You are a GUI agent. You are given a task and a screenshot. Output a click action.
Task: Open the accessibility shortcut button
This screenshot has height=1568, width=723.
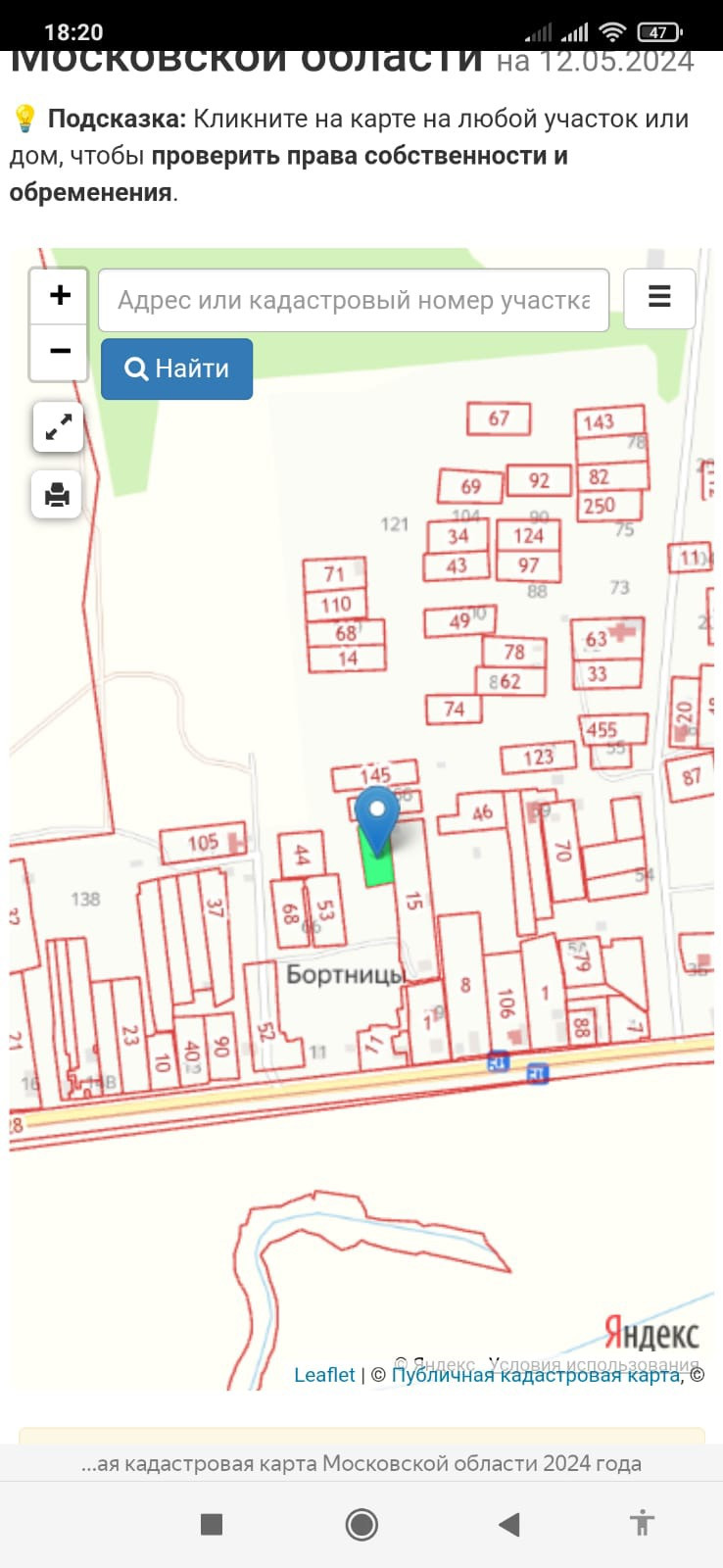tap(642, 1523)
